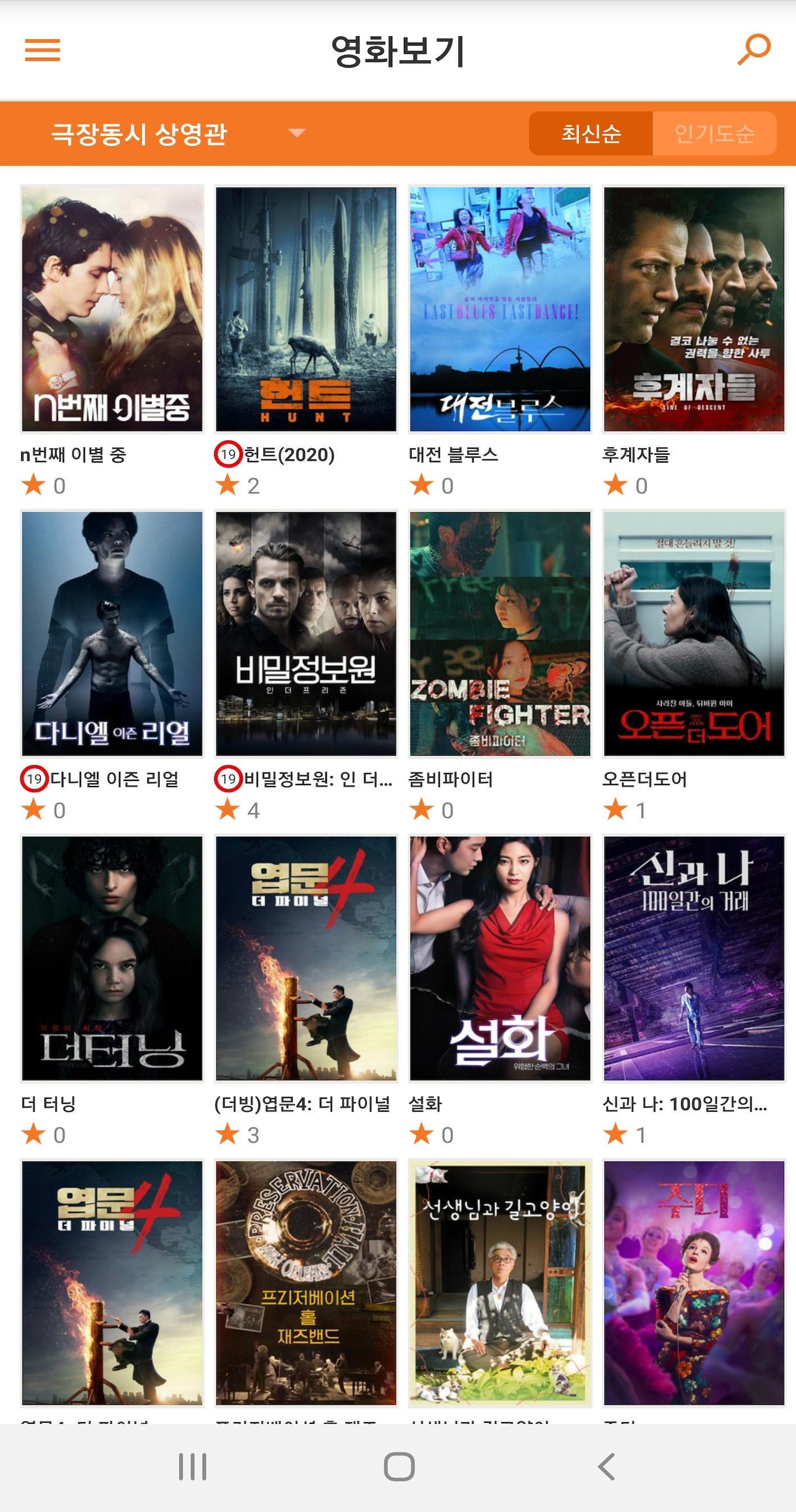Open 다니엘 이즌 리얼
Screen dimensions: 796x1512
112,634
